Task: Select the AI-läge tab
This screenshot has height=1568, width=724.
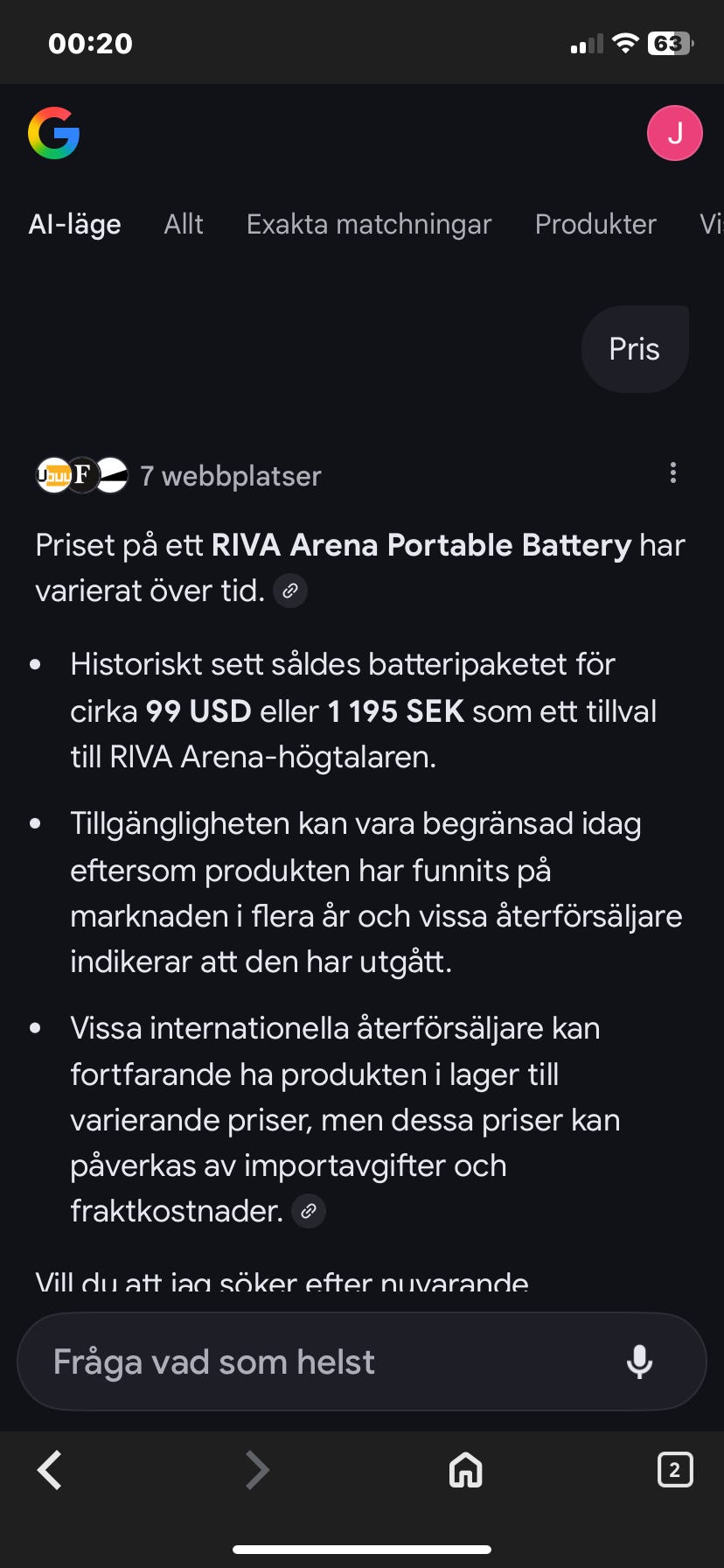Action: point(74,224)
